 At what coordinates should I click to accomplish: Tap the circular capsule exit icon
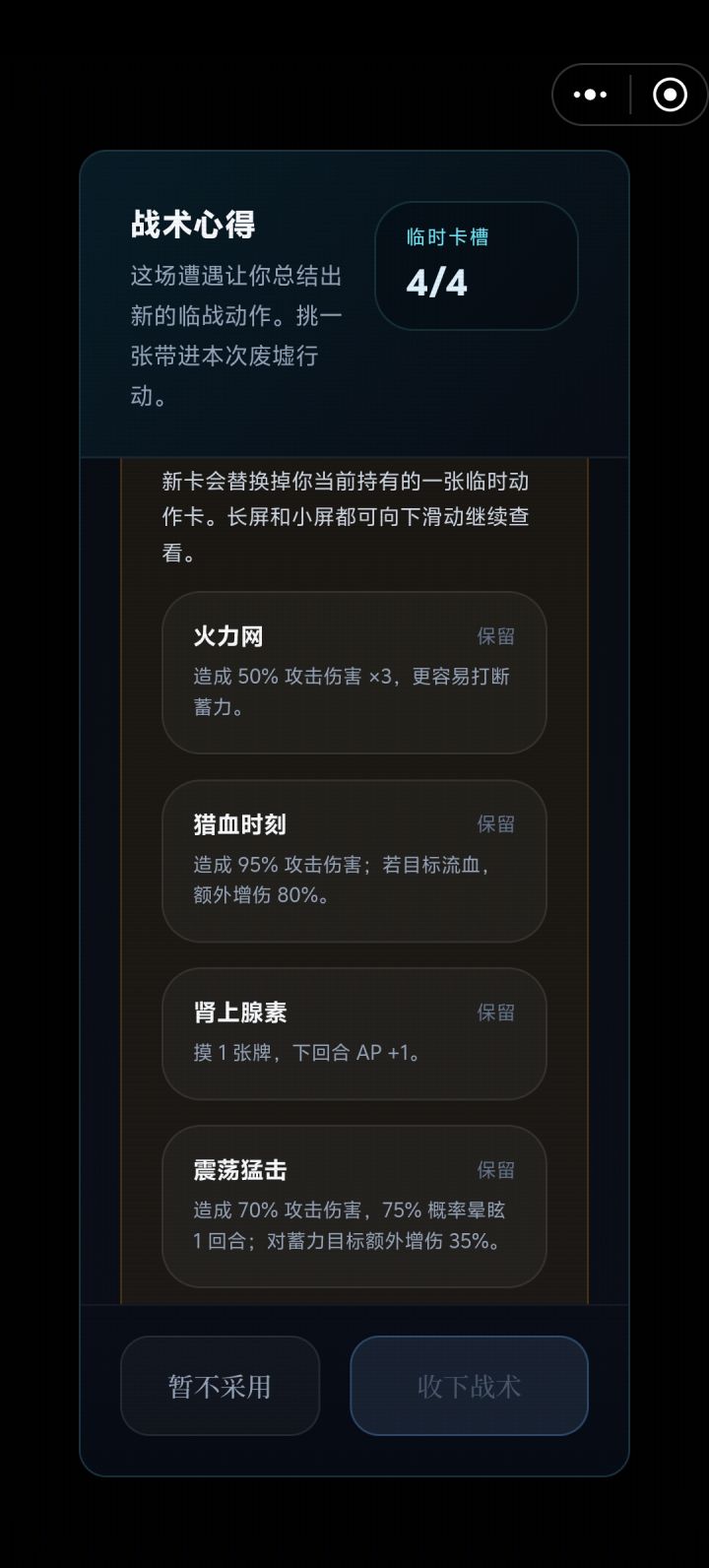tap(670, 95)
